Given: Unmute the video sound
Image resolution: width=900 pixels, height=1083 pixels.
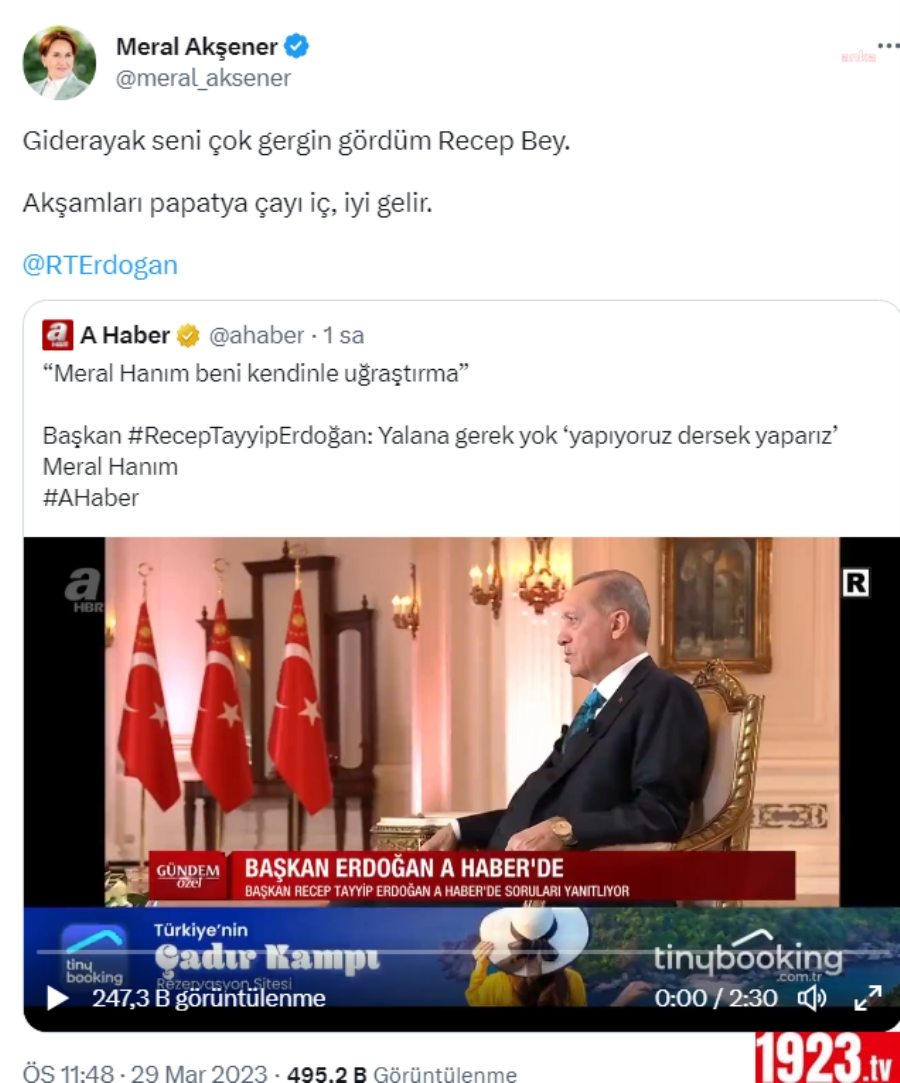Looking at the screenshot, I should [x=811, y=997].
